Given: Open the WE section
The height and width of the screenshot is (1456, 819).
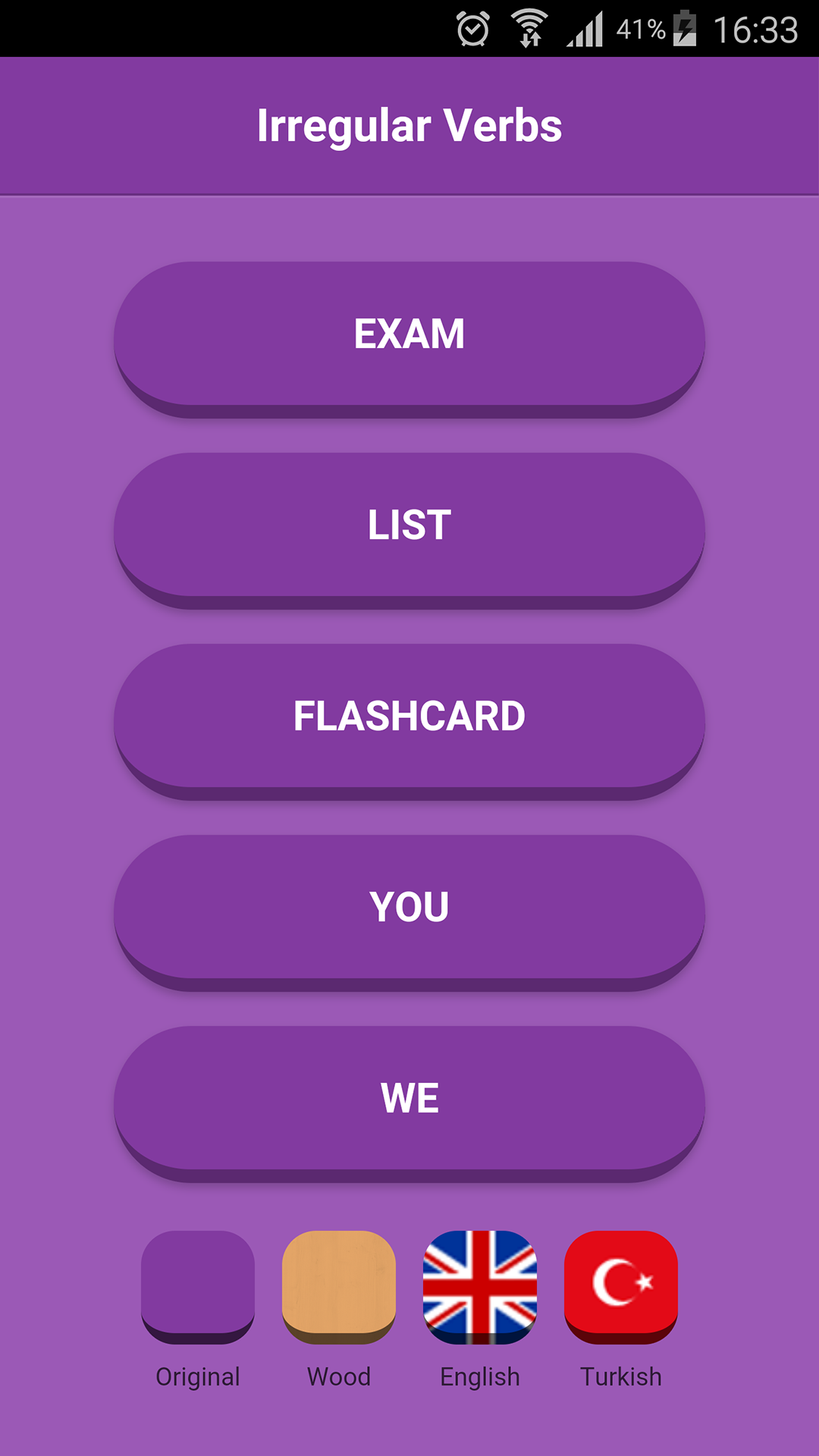Looking at the screenshot, I should tap(409, 1098).
